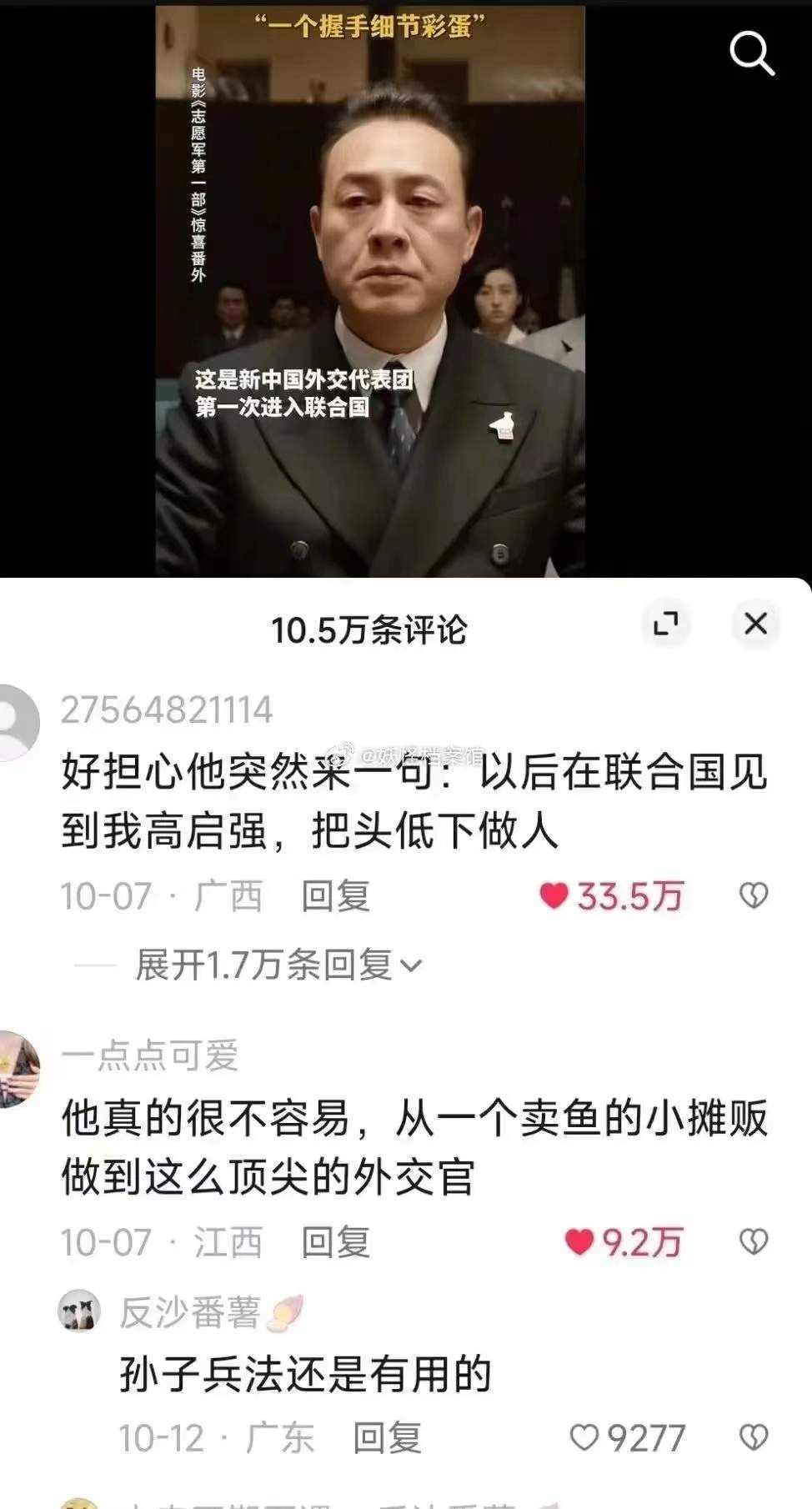Screen dimensions: 812x1509
Task: Open the search magnifier icon
Action: pyautogui.click(x=752, y=53)
